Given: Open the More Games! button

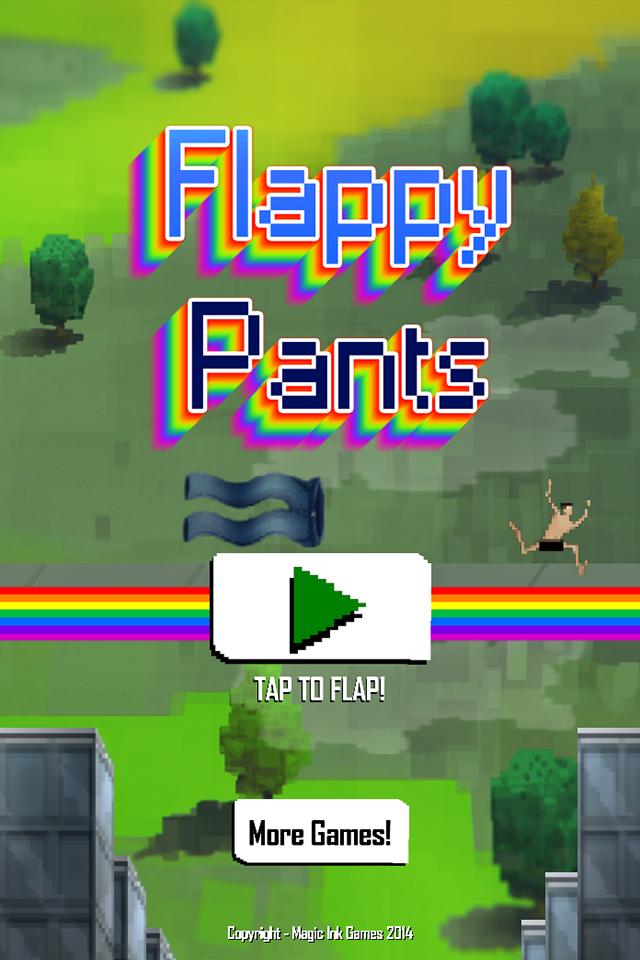Looking at the screenshot, I should [x=320, y=832].
